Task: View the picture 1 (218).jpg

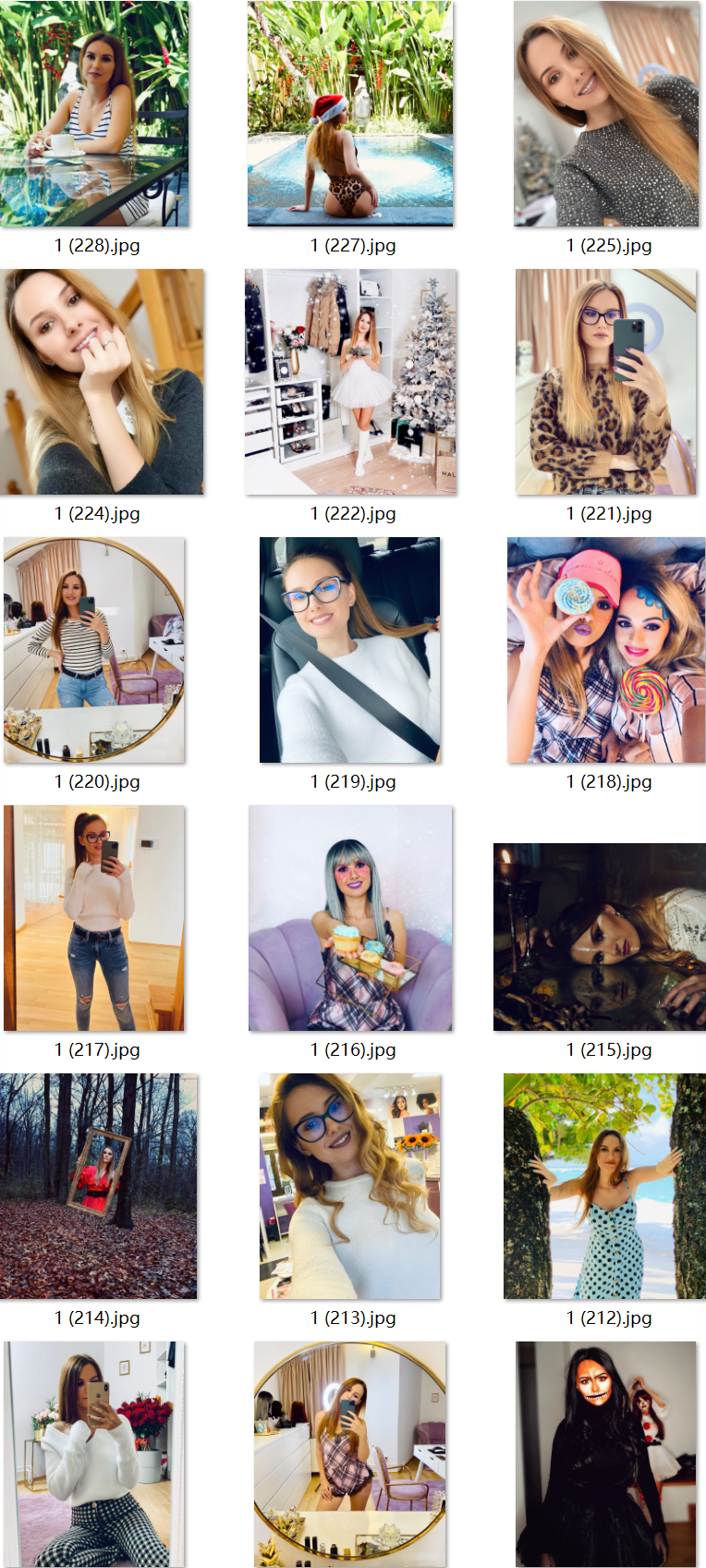Action: (x=606, y=650)
